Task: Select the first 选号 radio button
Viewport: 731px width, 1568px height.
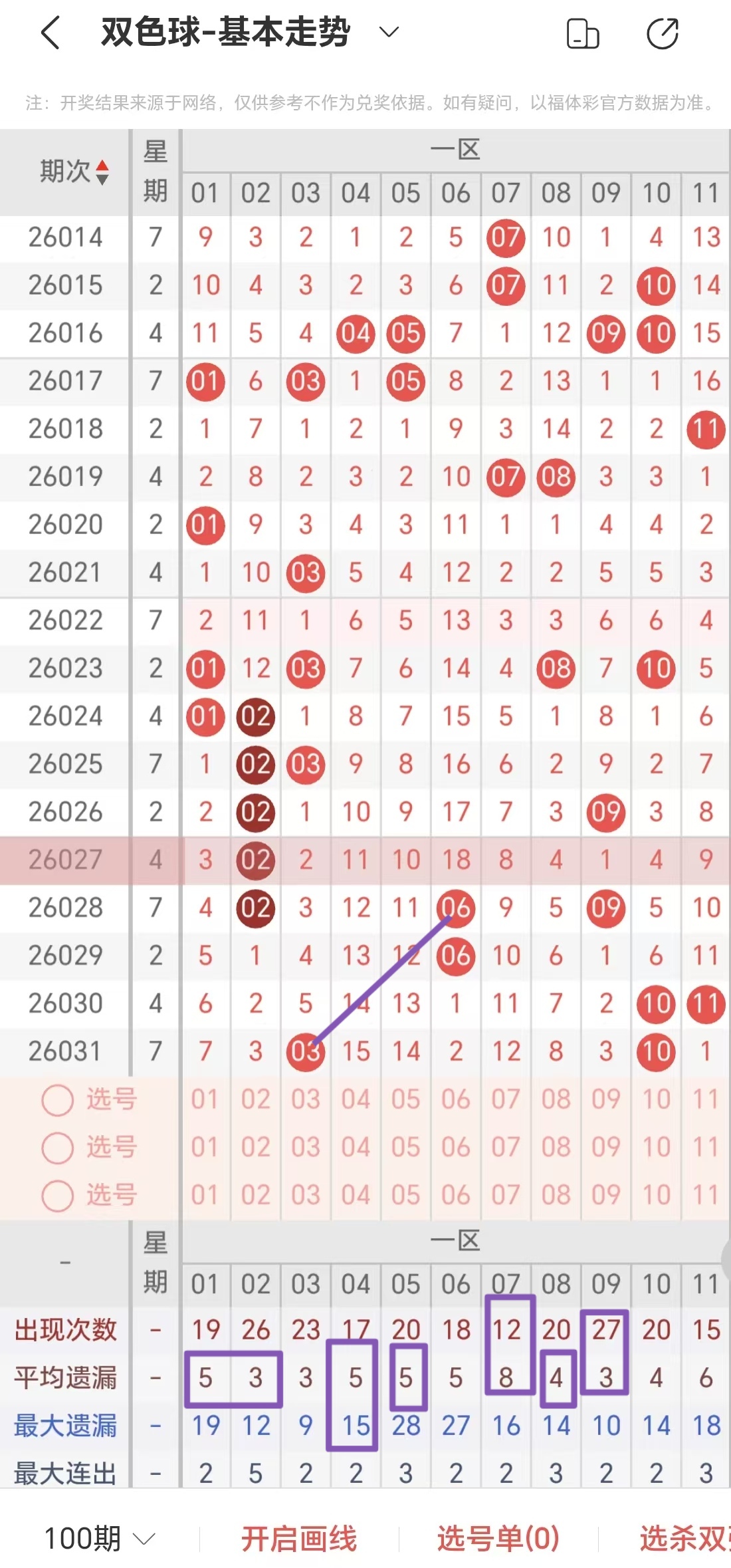Action: tap(58, 1100)
